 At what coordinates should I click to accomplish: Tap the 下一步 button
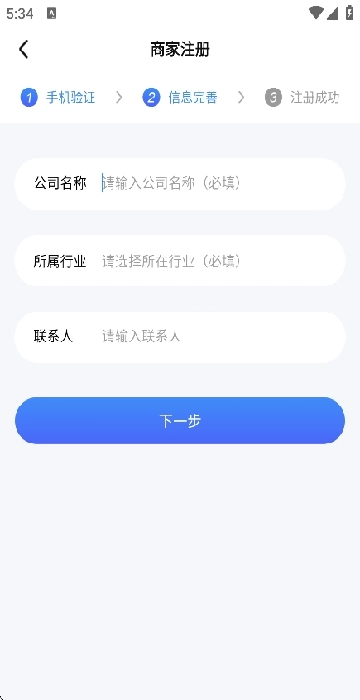coord(180,421)
